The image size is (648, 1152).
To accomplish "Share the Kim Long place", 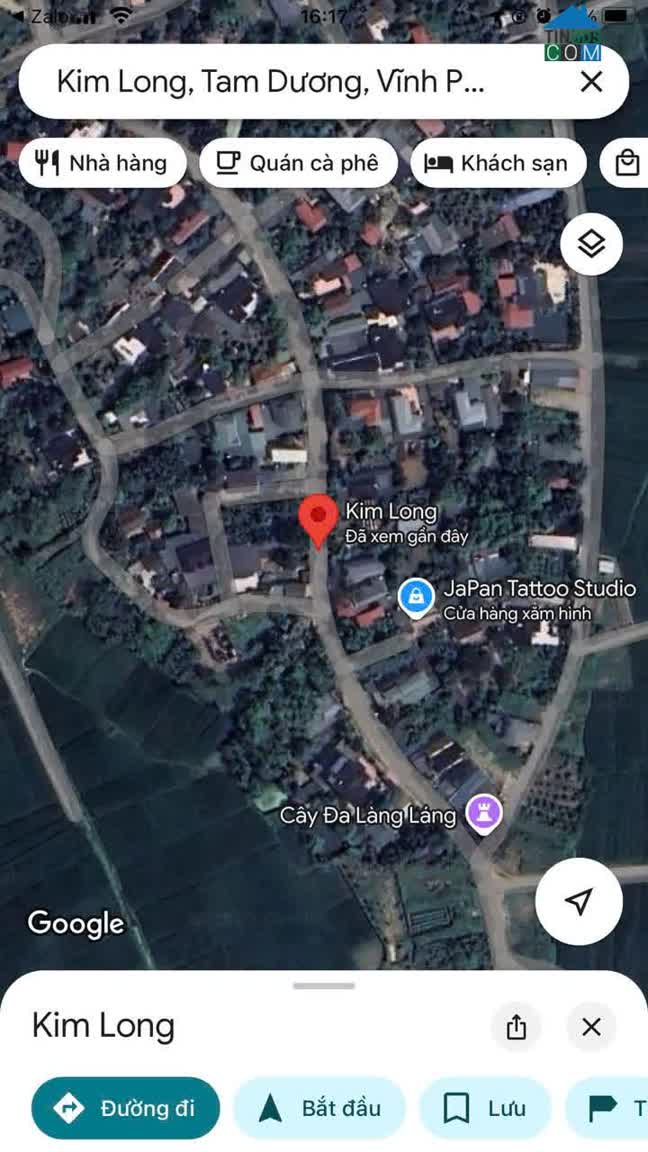I will pyautogui.click(x=516, y=1026).
